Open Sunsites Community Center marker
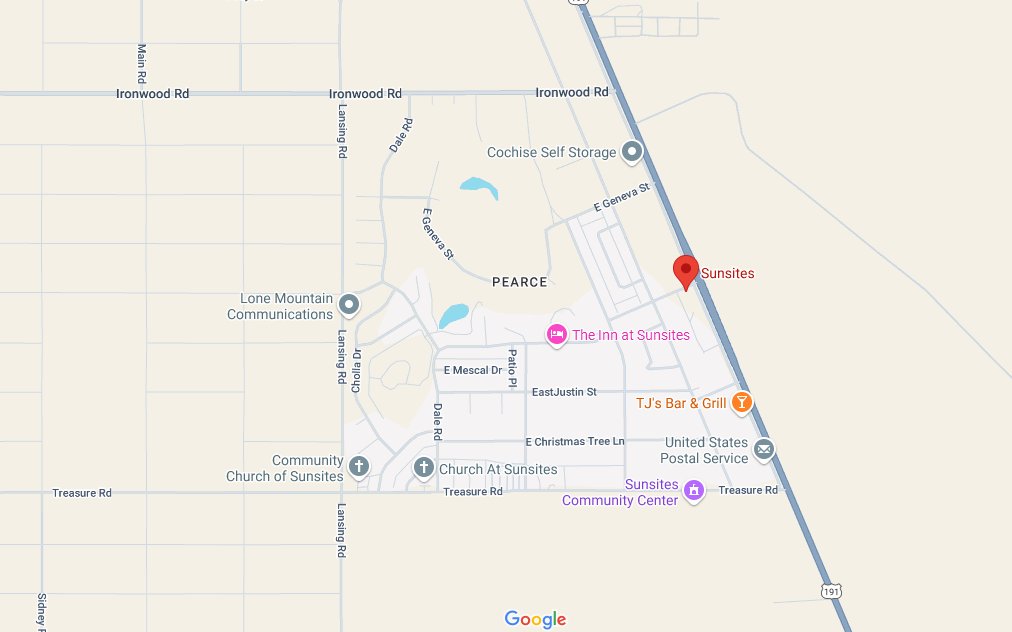 [x=694, y=490]
